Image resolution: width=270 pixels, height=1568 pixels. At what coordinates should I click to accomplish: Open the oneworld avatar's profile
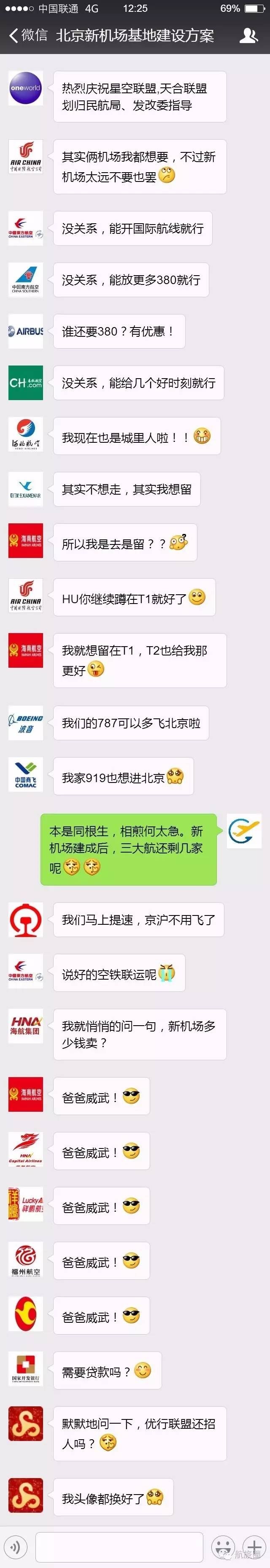click(26, 88)
